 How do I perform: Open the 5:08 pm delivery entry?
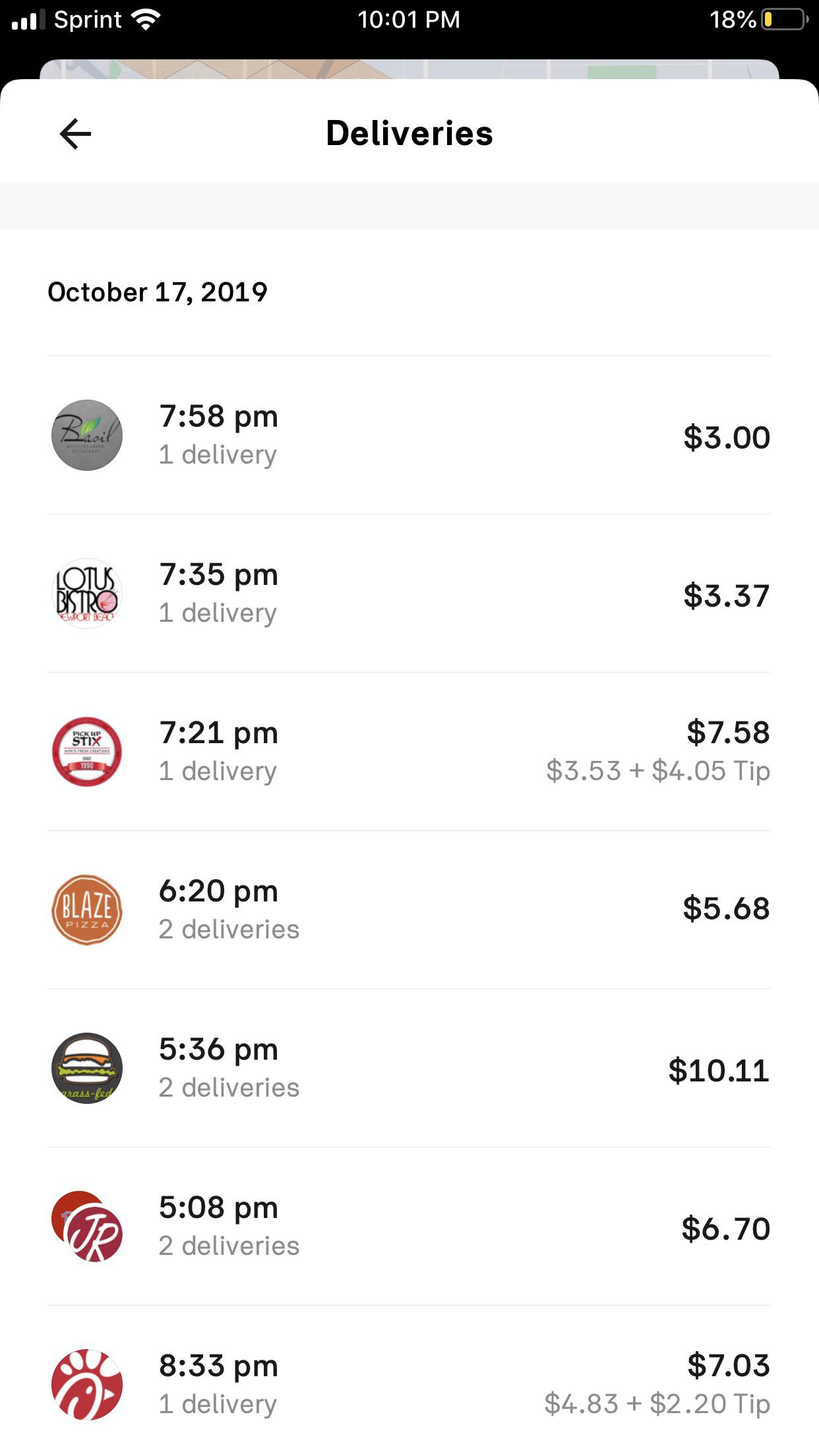click(x=409, y=1225)
